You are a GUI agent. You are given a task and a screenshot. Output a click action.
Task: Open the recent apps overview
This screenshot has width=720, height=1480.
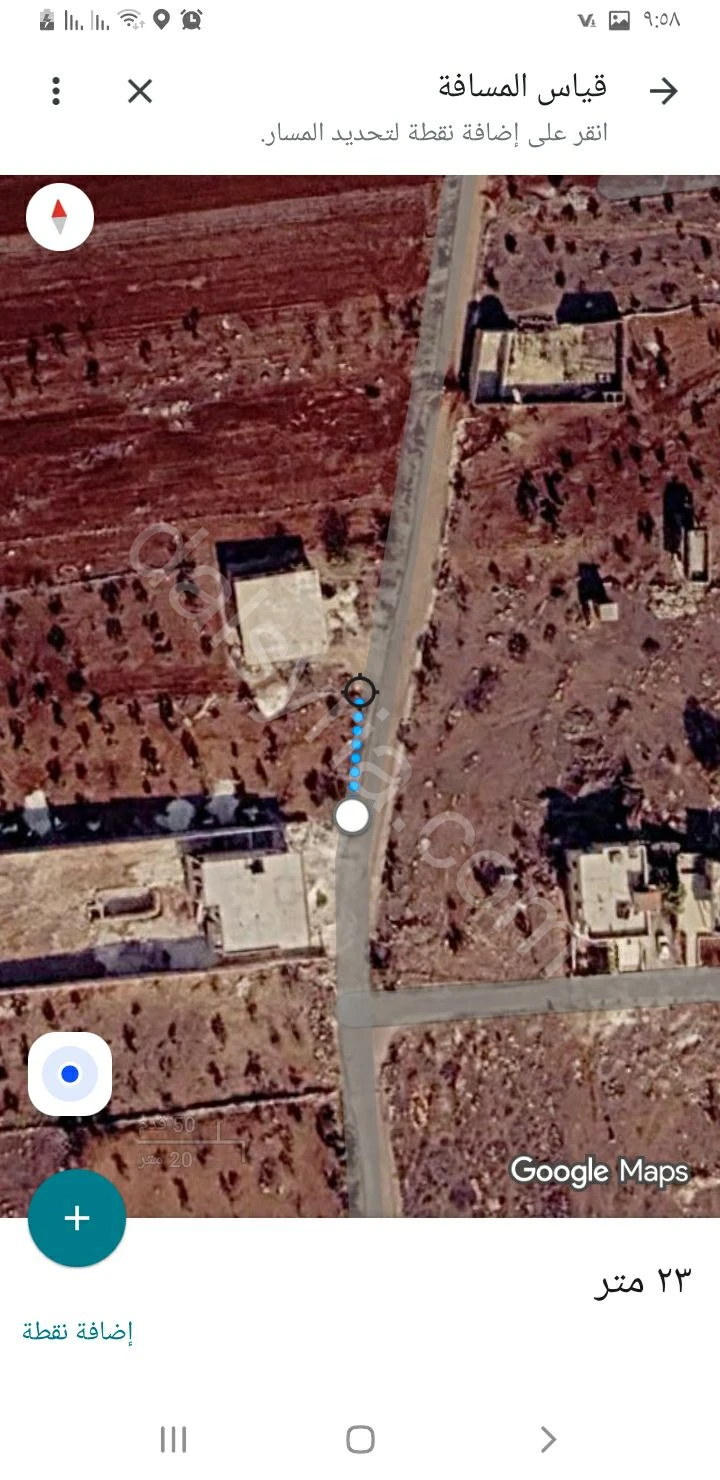[173, 1439]
